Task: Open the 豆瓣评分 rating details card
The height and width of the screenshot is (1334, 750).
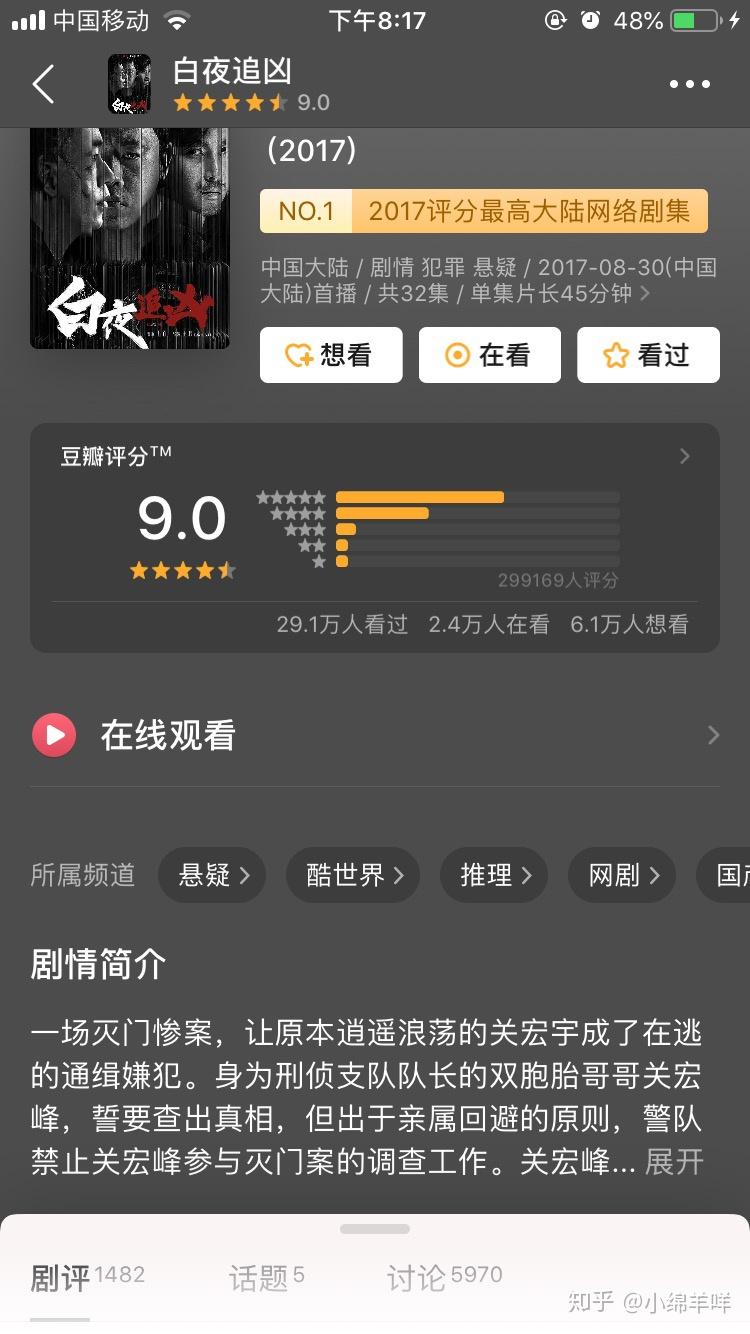Action: pos(375,537)
